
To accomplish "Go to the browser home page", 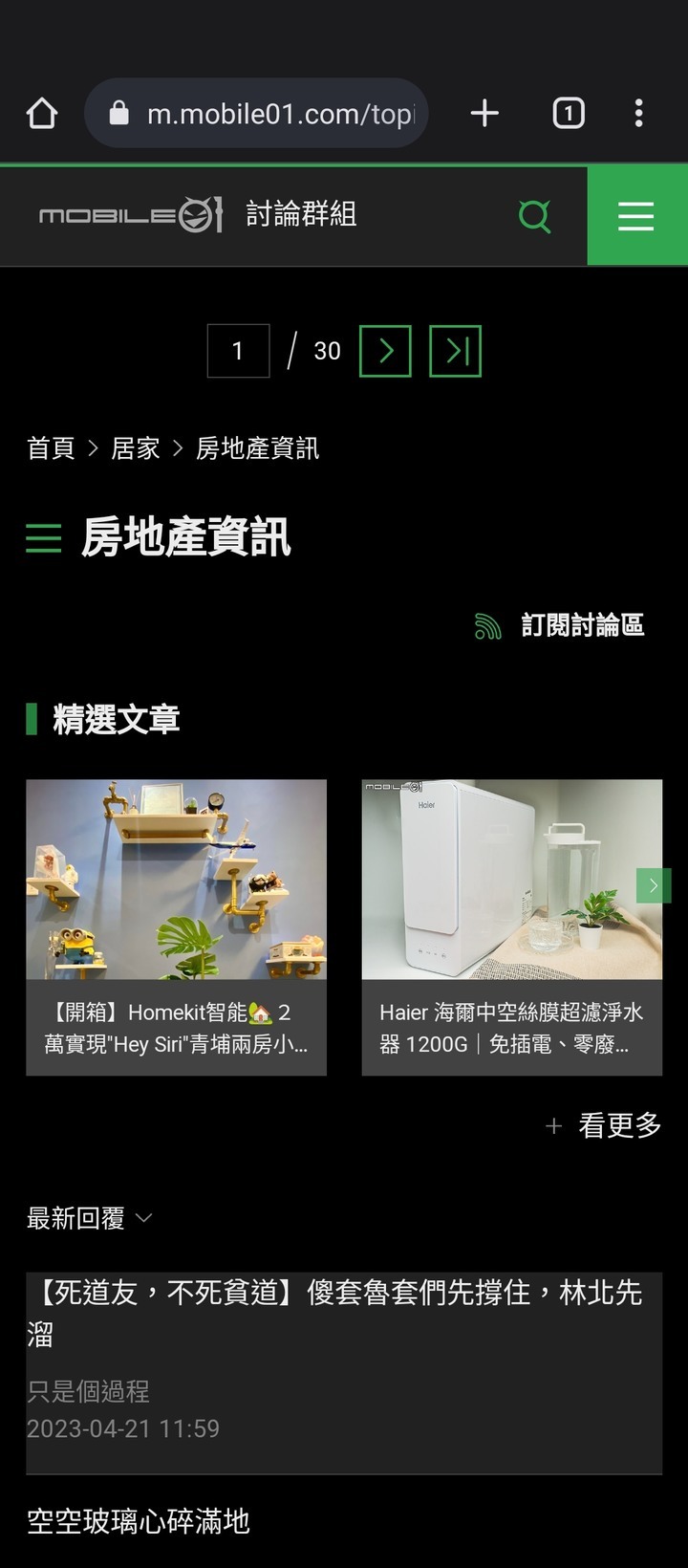I will [x=42, y=114].
